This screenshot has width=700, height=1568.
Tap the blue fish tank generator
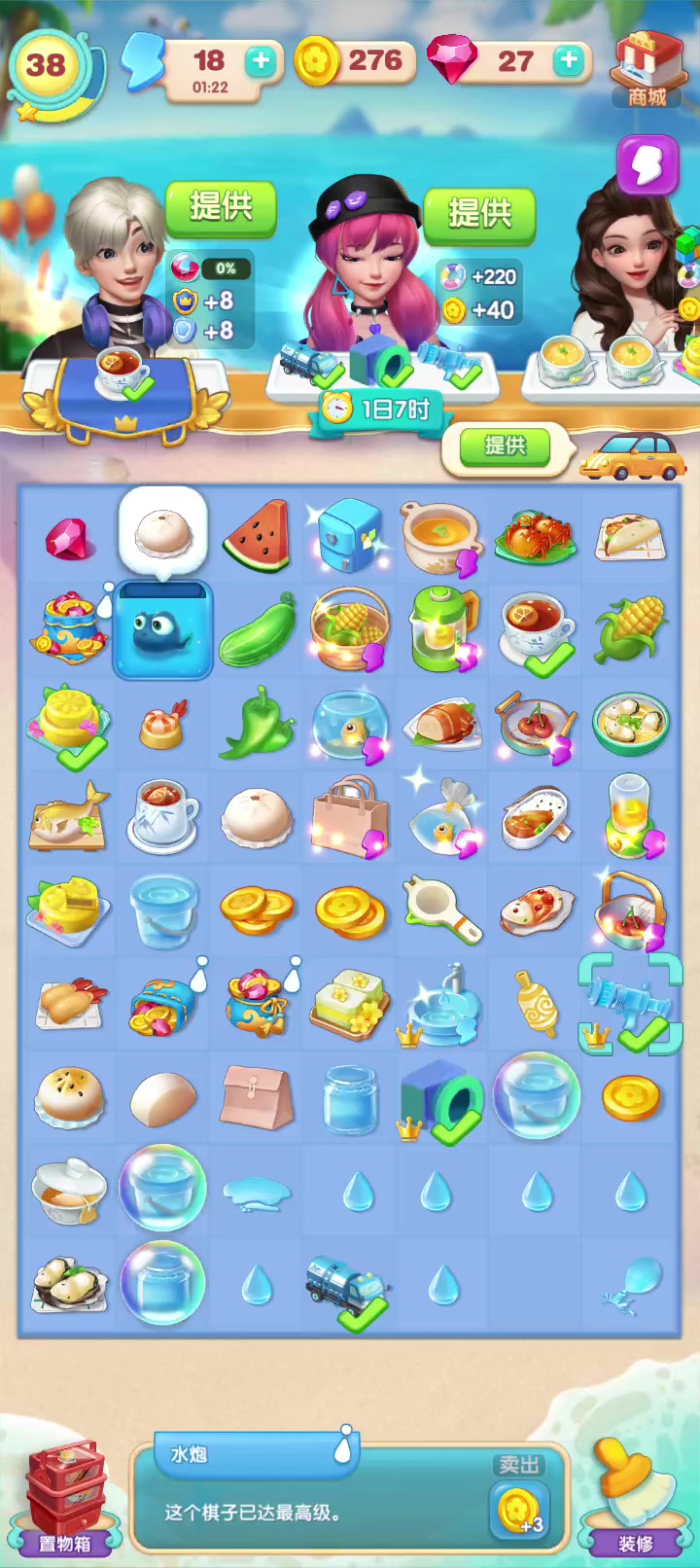click(163, 629)
